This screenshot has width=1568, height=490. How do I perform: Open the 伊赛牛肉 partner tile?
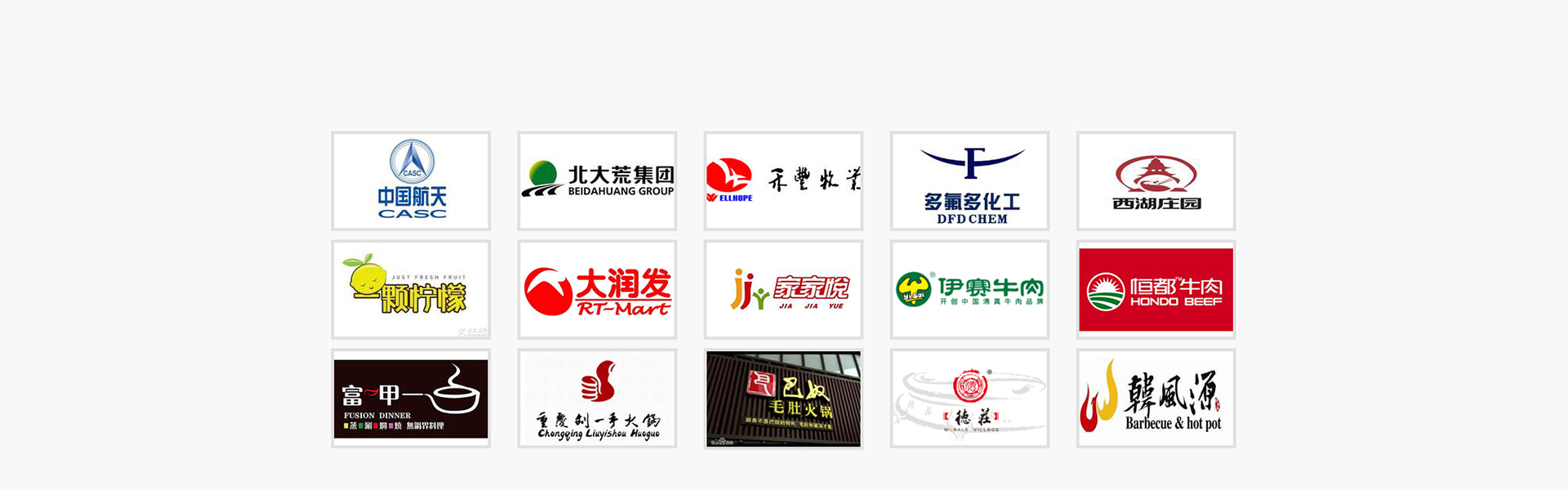[969, 290]
